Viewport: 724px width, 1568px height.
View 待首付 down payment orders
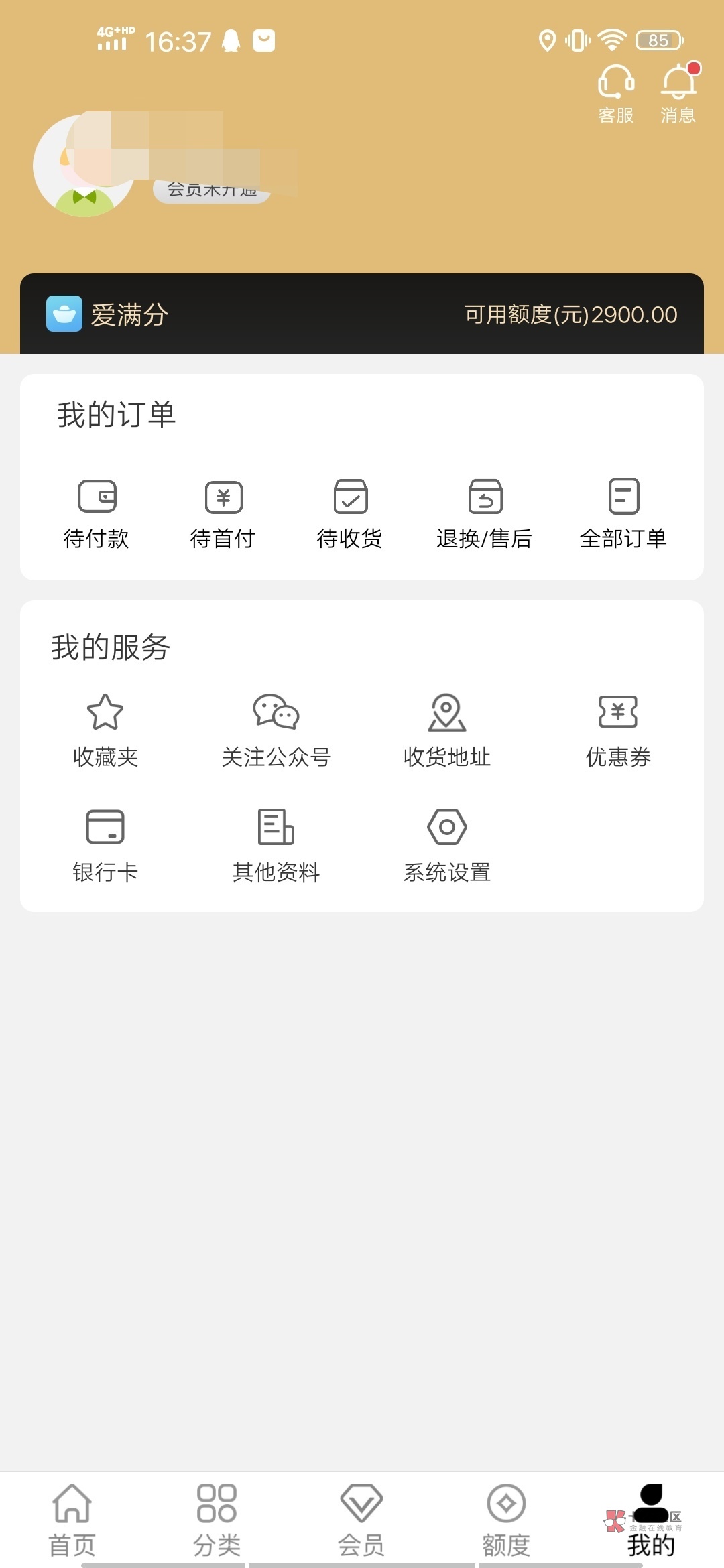click(x=223, y=513)
